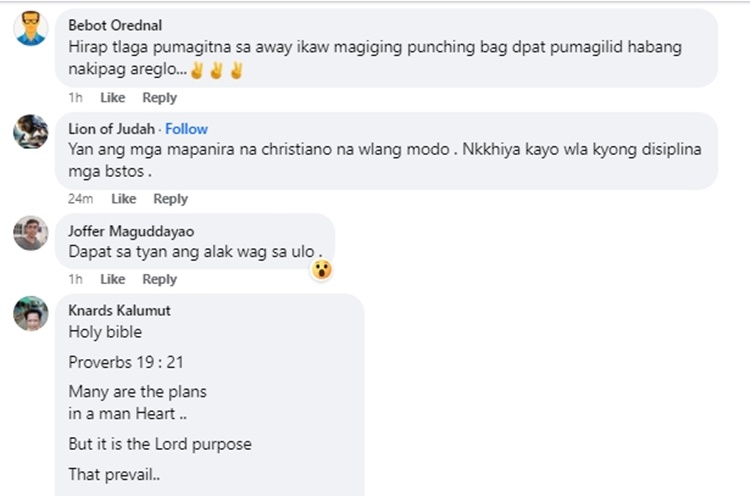Screen dimensions: 750x496
Task: Reply to Lion of Judah's comment
Action: click(170, 199)
